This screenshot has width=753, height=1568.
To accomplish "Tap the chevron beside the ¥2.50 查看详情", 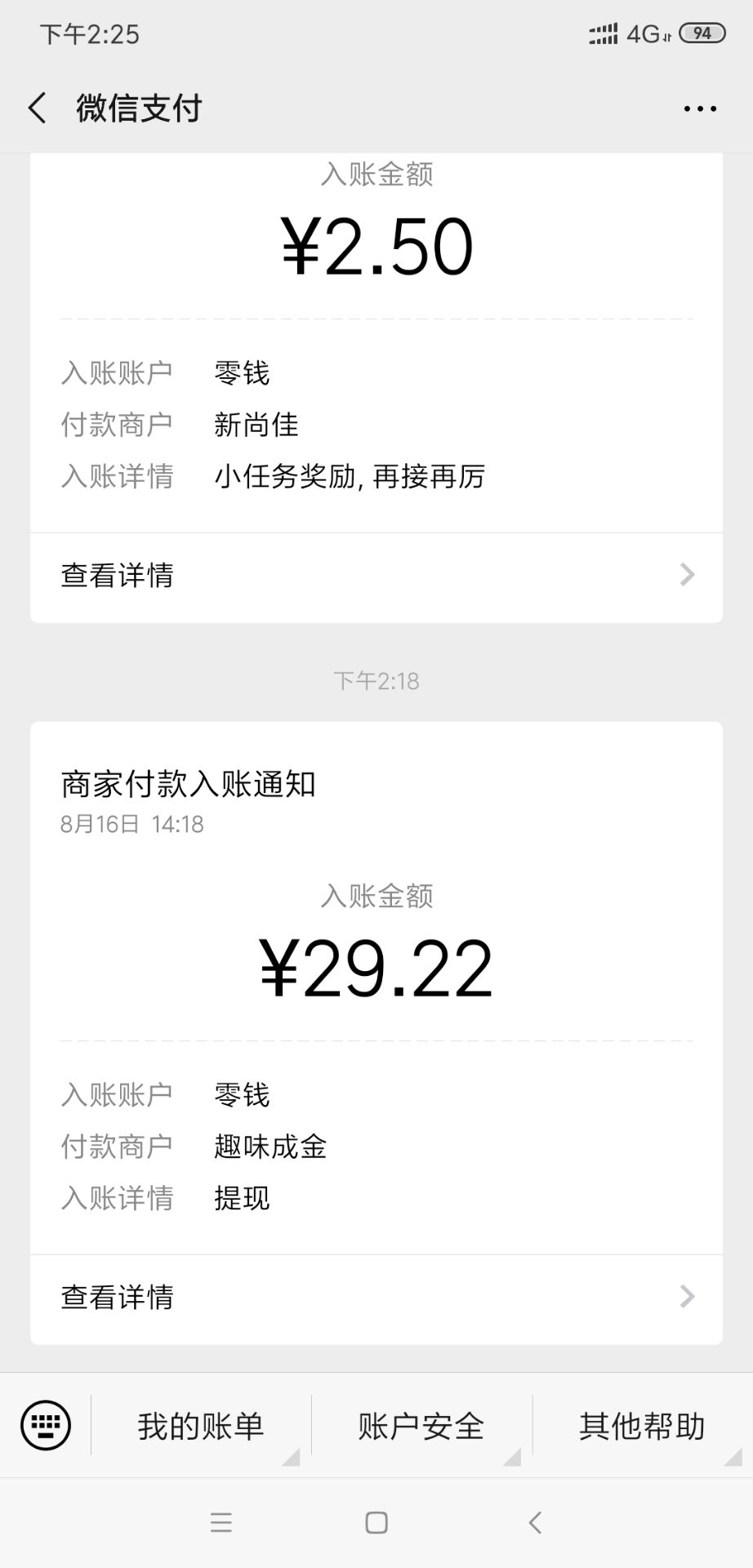I will click(x=686, y=576).
